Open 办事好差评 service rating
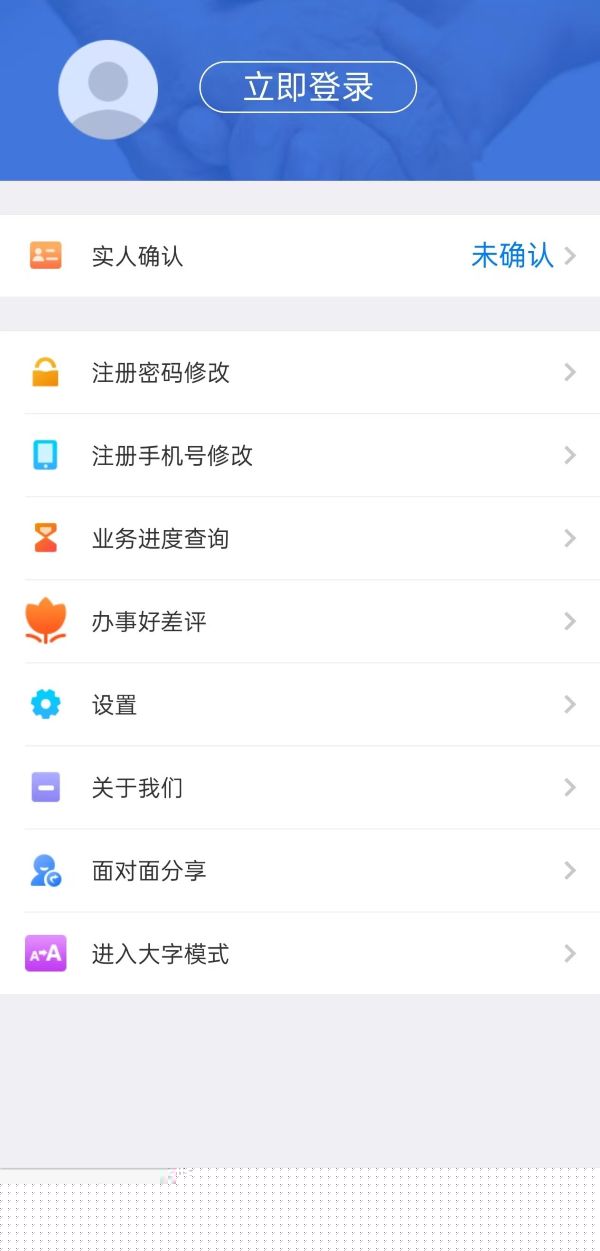Image resolution: width=600 pixels, height=1251 pixels. click(300, 622)
